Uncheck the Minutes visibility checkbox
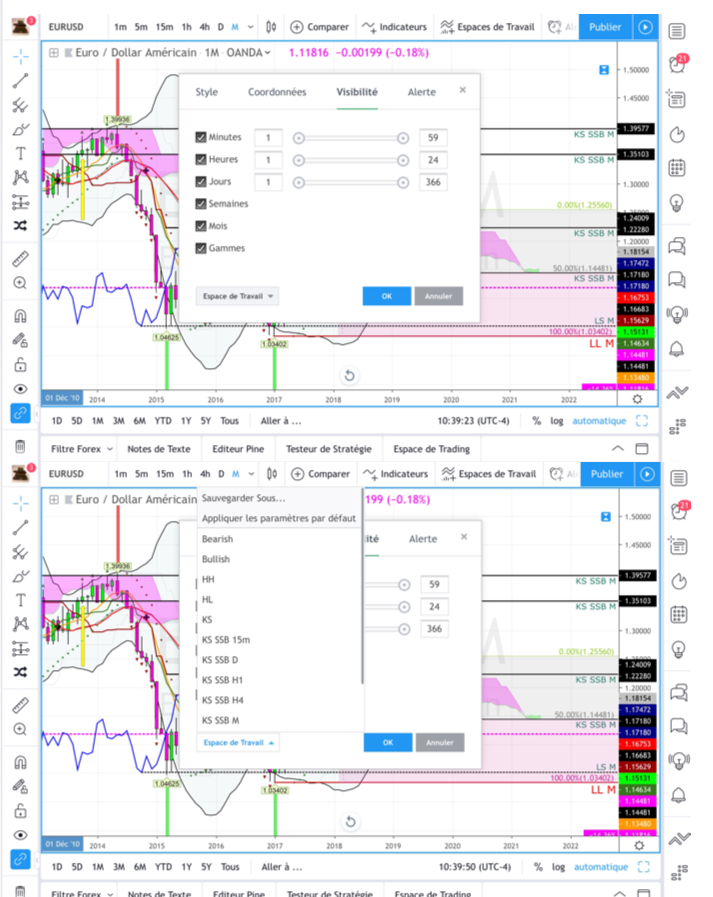The image size is (713, 897). point(201,137)
